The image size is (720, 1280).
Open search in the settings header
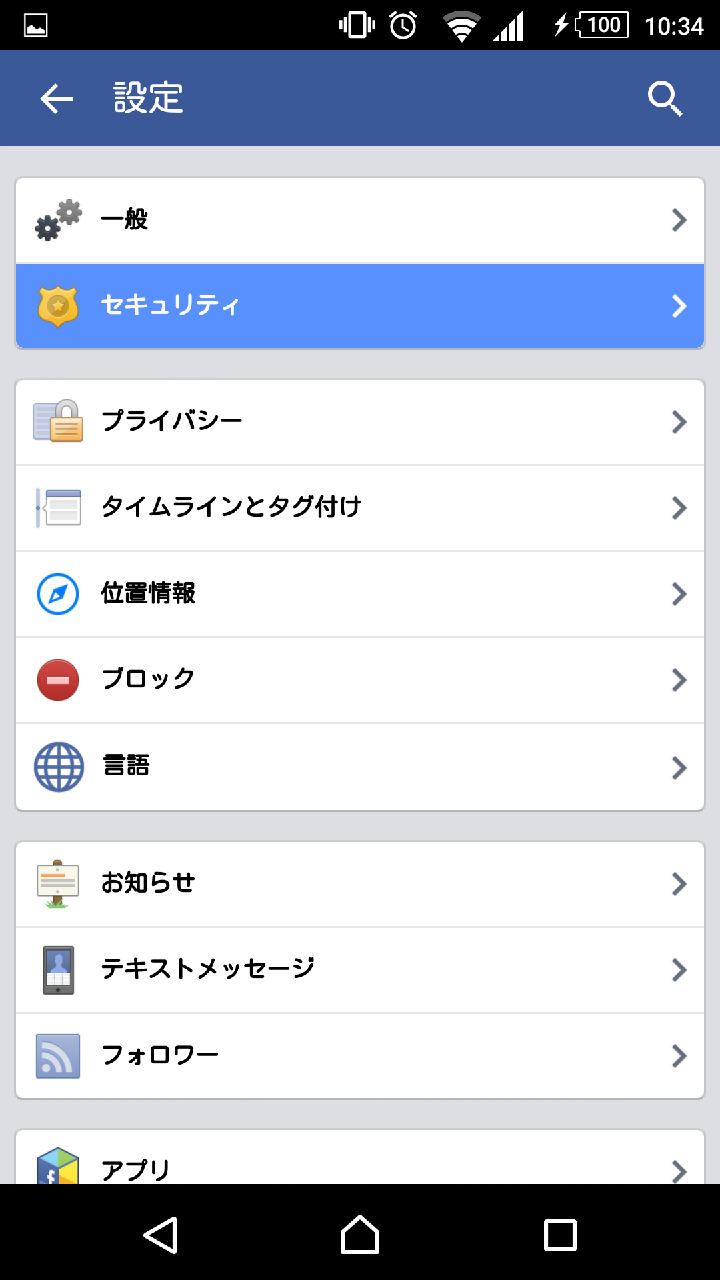(665, 98)
